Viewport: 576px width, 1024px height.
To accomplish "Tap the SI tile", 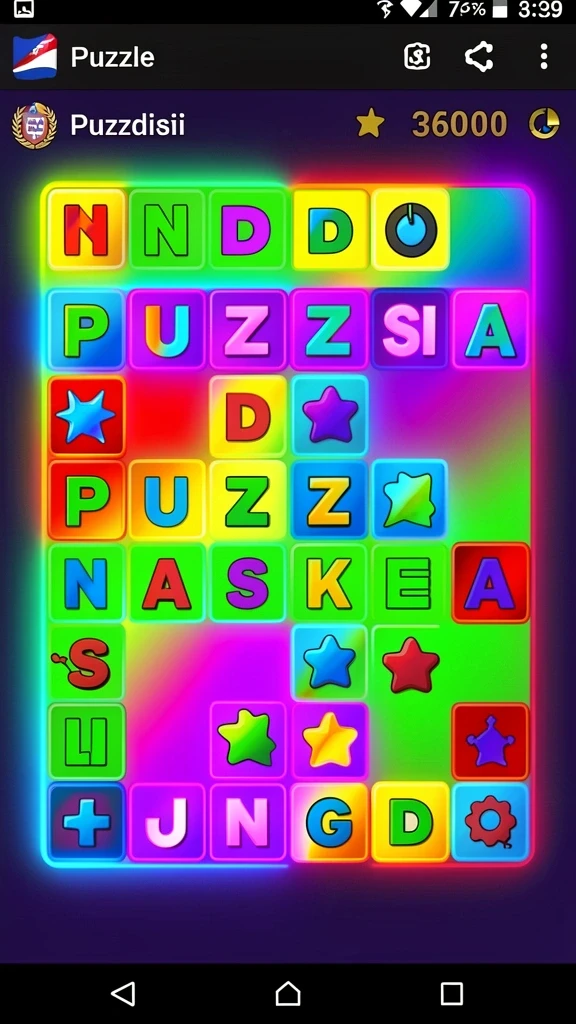I will point(409,330).
